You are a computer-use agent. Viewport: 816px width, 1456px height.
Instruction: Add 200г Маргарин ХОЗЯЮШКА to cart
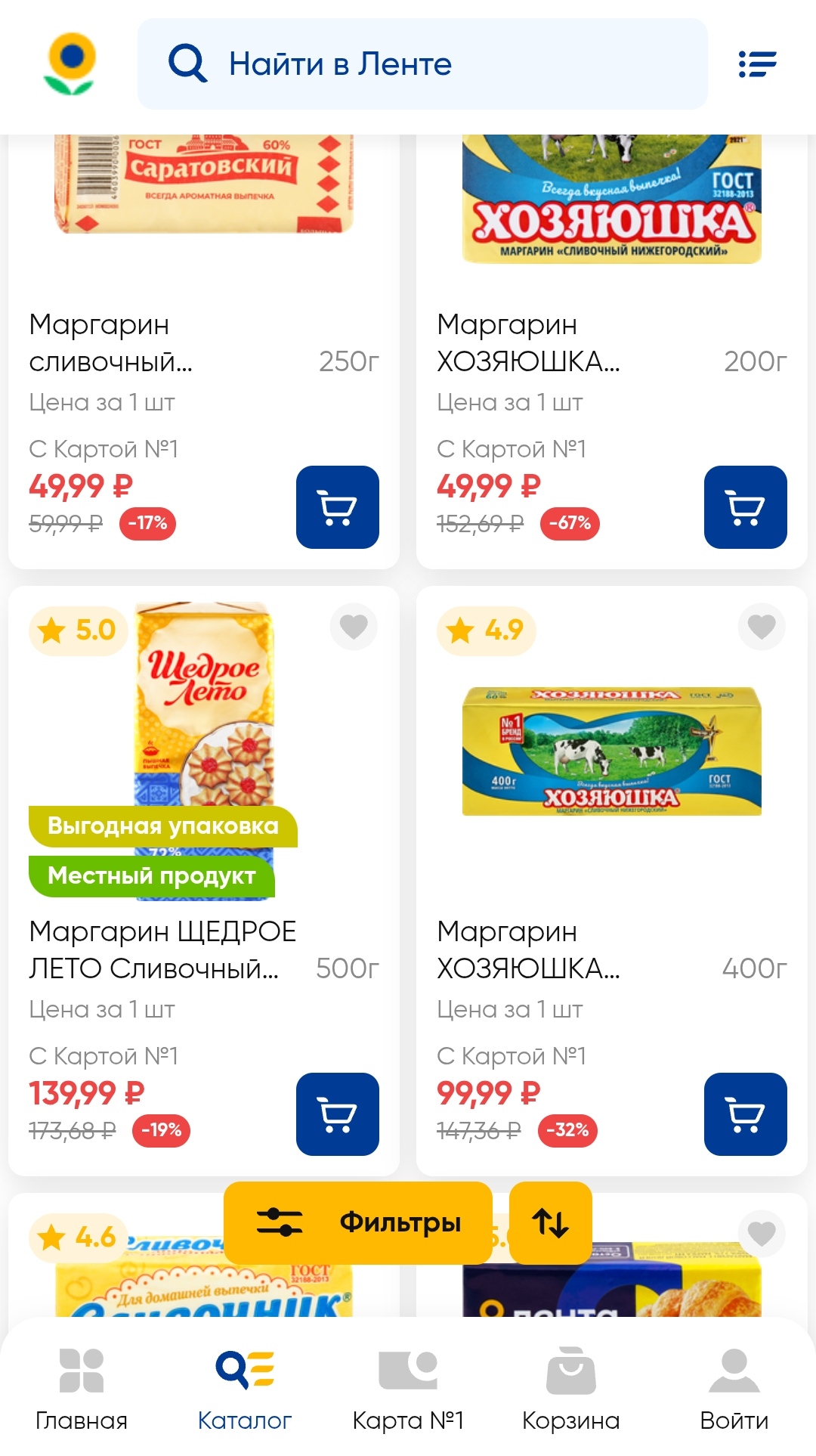(745, 507)
